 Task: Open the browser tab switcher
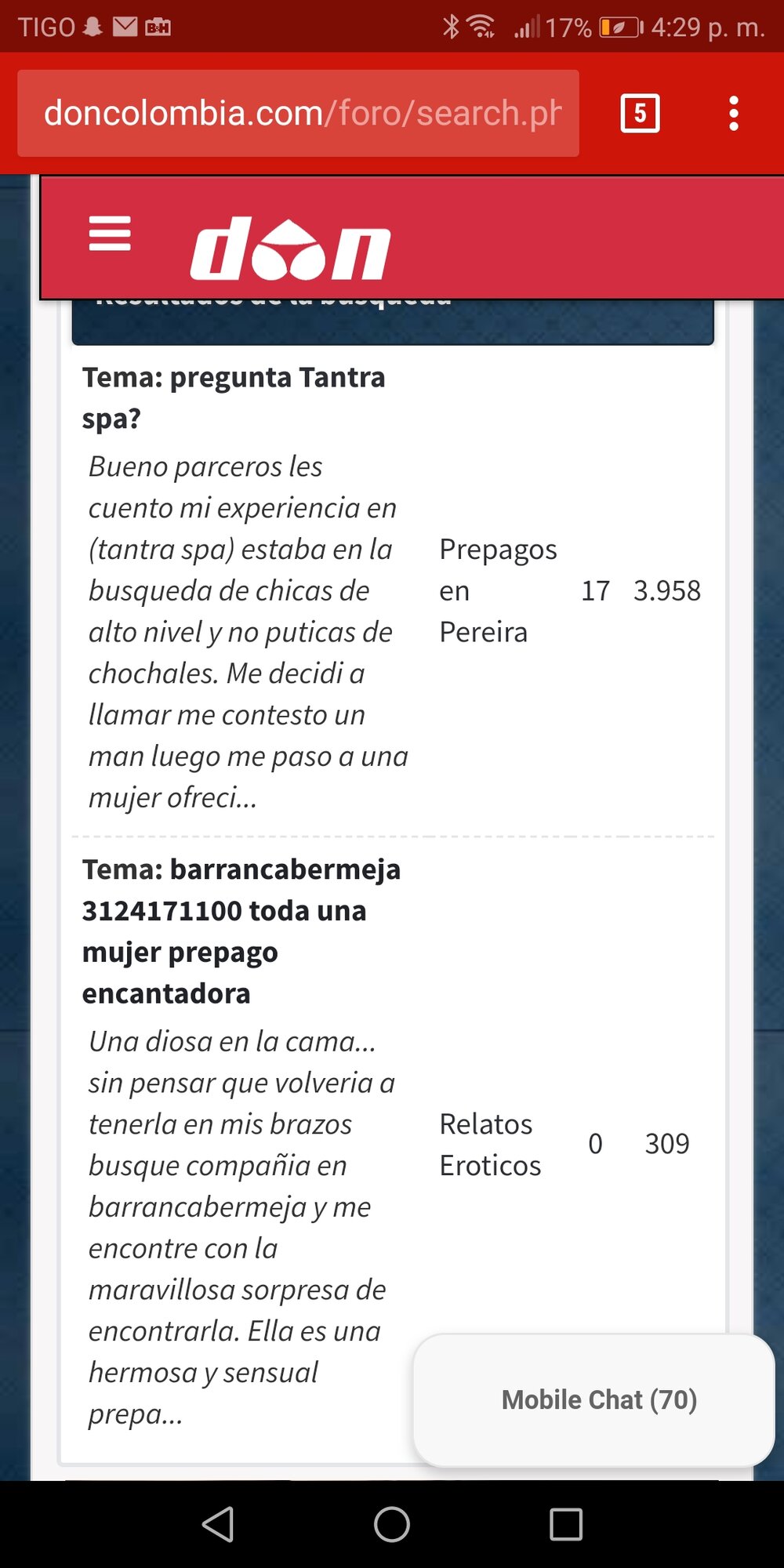pyautogui.click(x=640, y=114)
